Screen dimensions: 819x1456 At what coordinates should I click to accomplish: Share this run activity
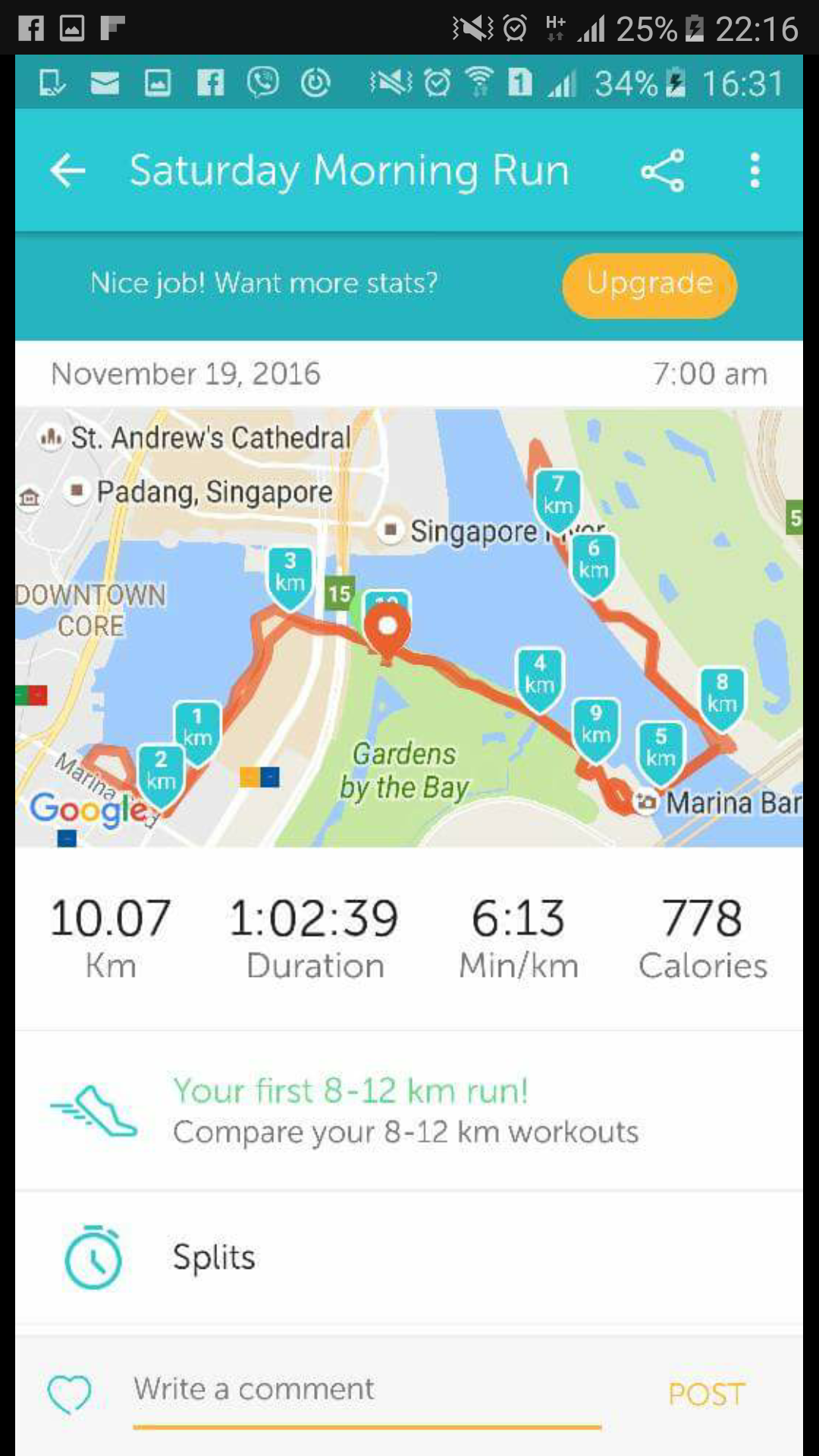coord(662,171)
